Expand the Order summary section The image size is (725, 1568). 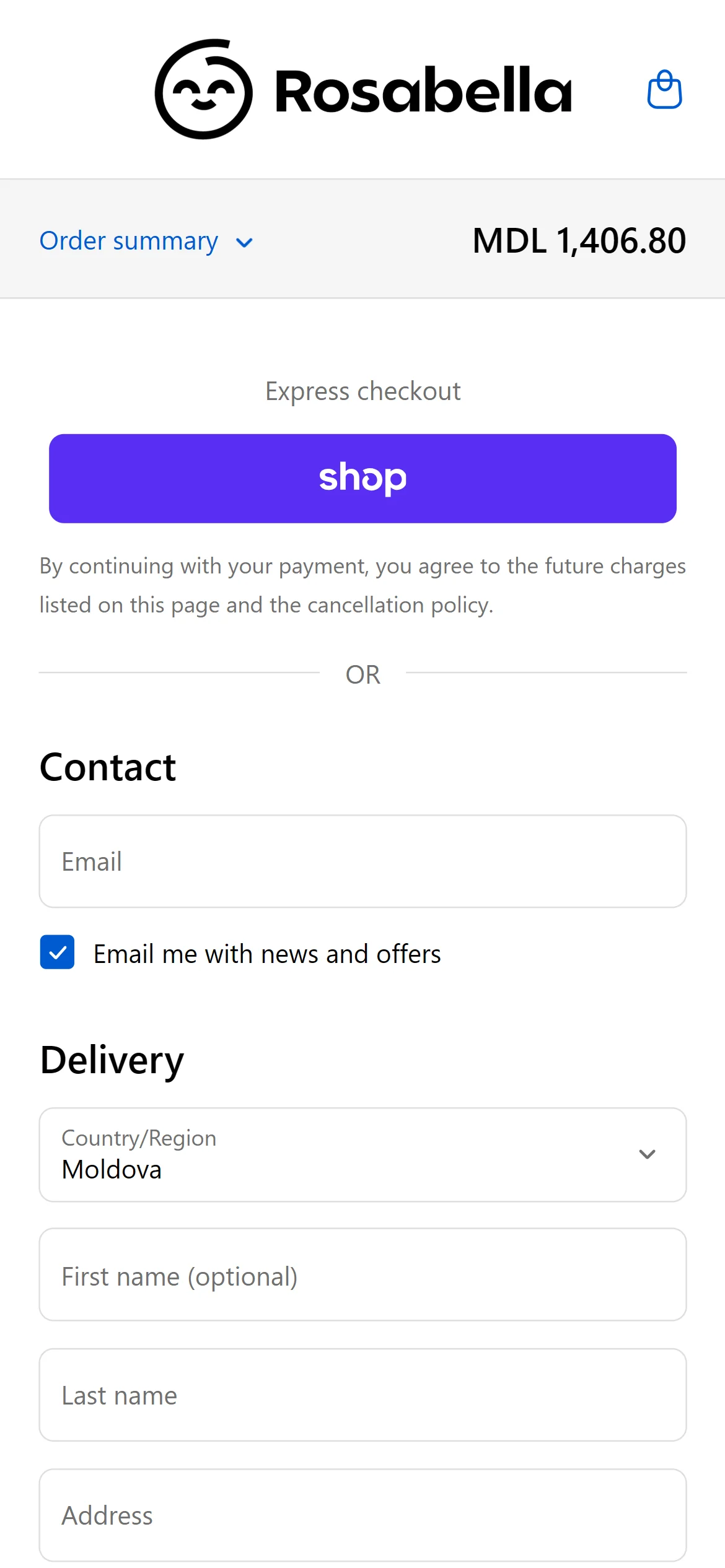click(146, 242)
